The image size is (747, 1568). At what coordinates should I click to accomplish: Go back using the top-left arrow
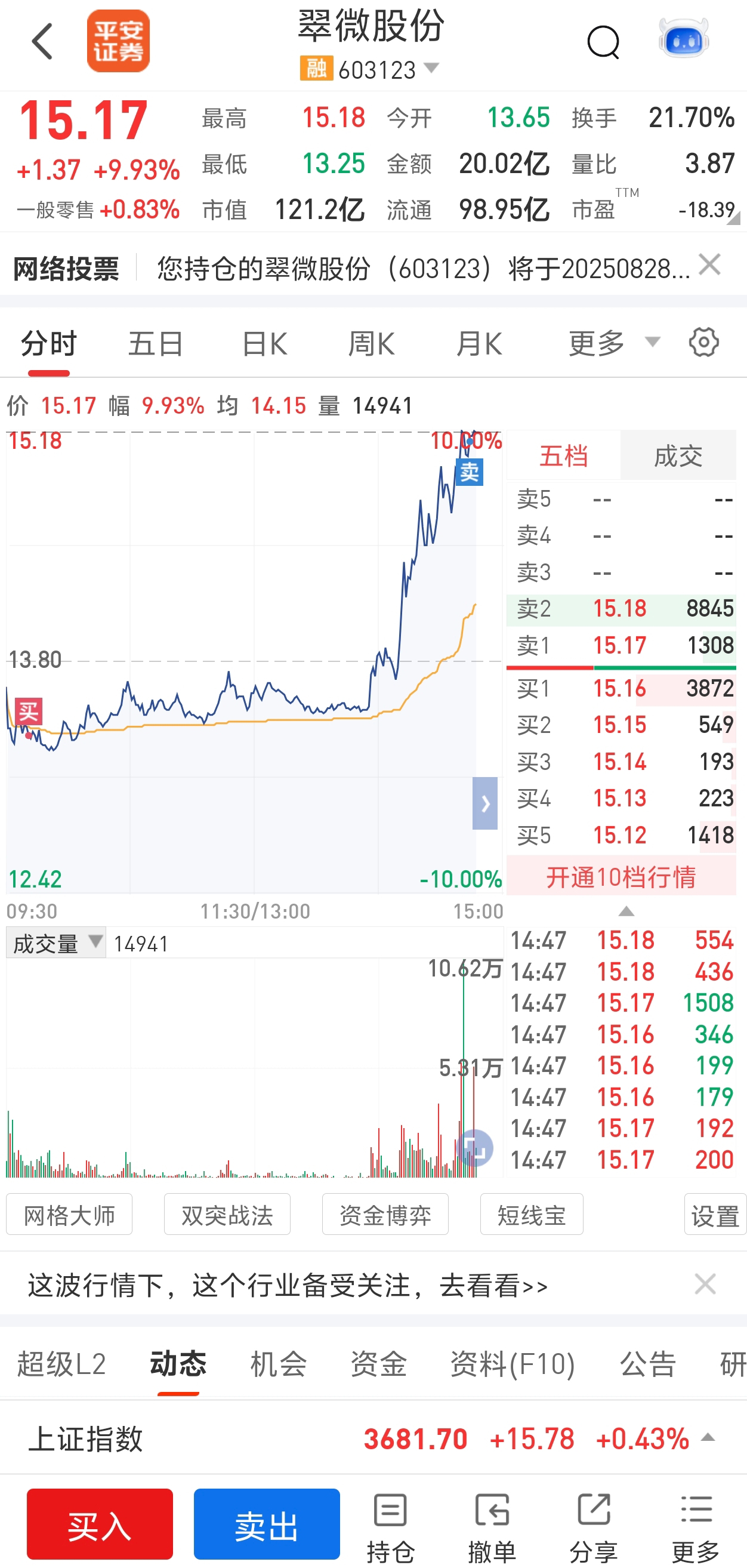pyautogui.click(x=42, y=41)
